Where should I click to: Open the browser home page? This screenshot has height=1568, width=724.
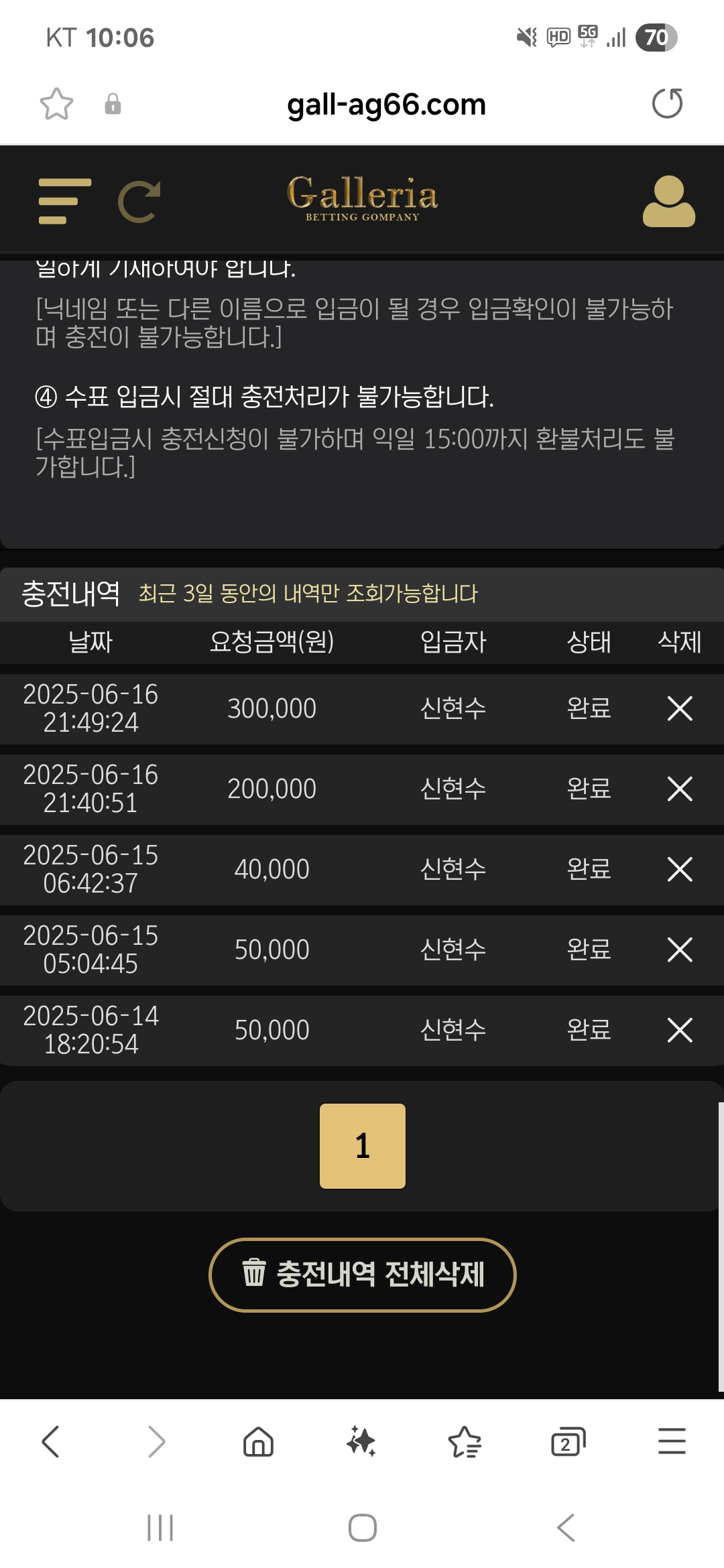pos(258,1441)
